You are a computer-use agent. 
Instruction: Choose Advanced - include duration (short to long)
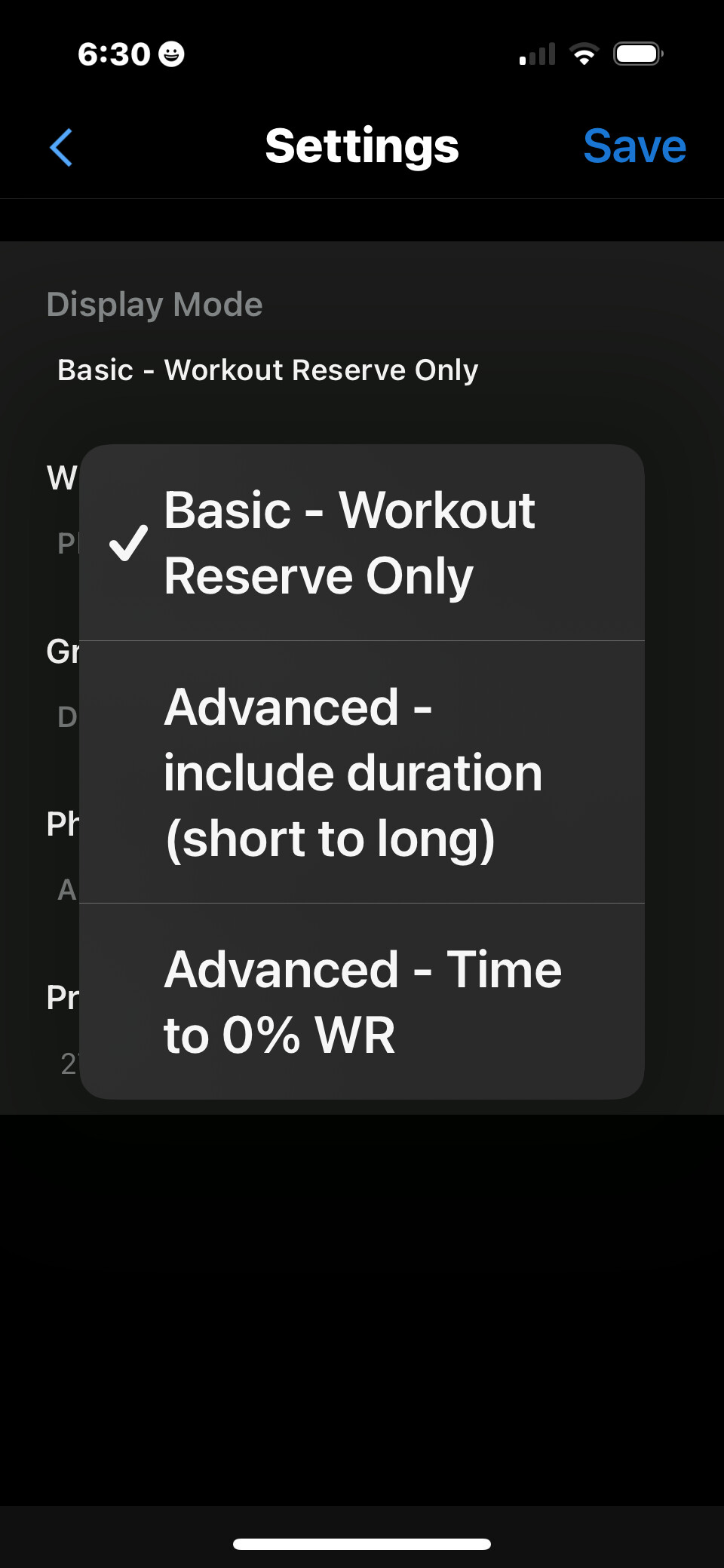[362, 772]
